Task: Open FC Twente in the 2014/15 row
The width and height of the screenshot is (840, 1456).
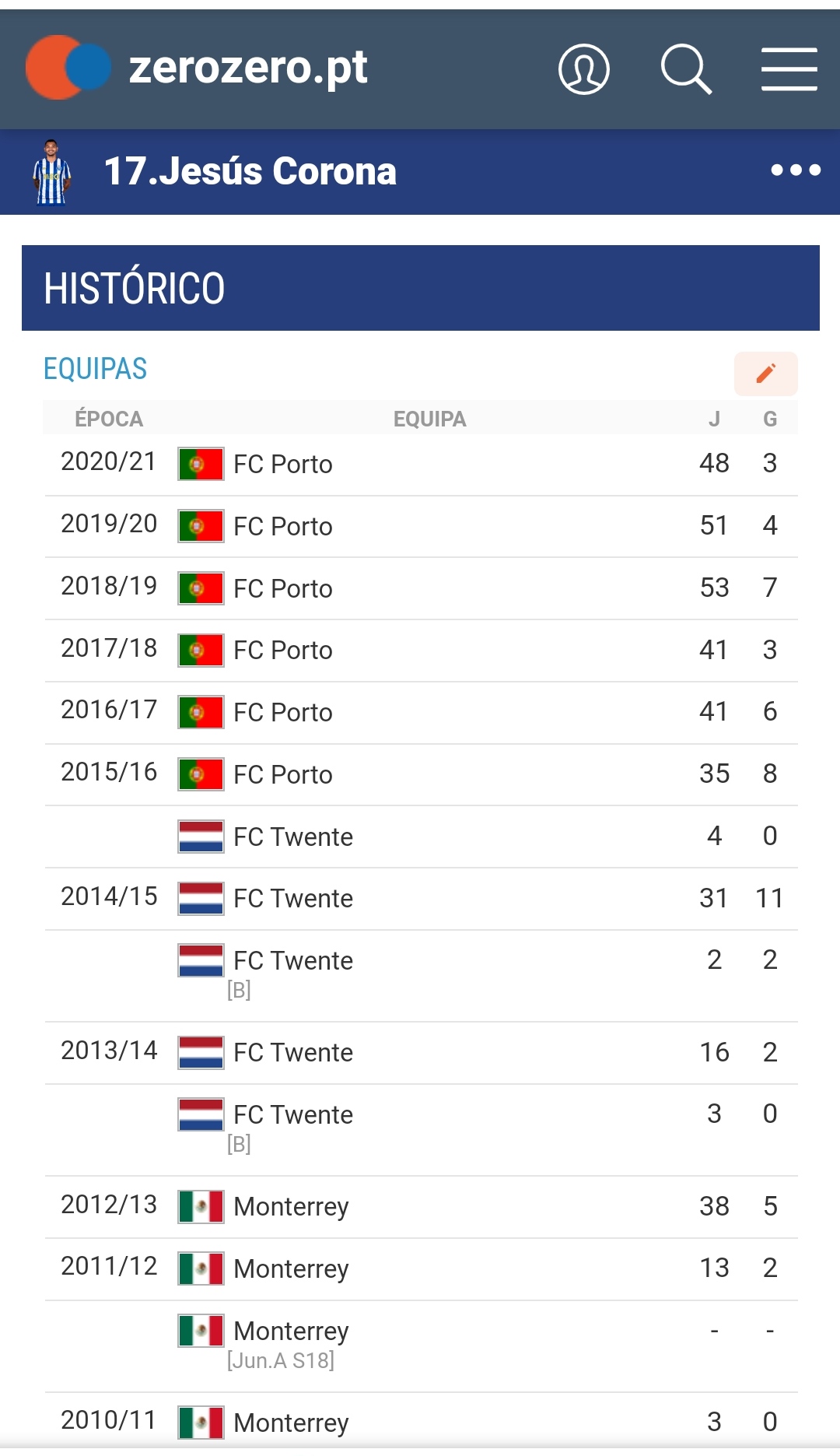Action: point(293,899)
